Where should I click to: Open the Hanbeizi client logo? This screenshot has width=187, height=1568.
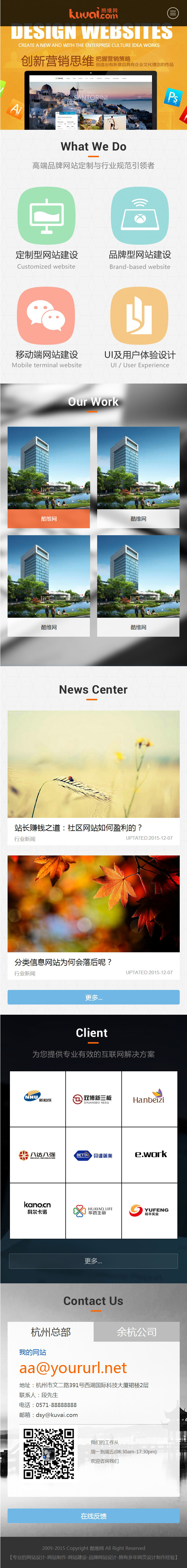point(149,1099)
